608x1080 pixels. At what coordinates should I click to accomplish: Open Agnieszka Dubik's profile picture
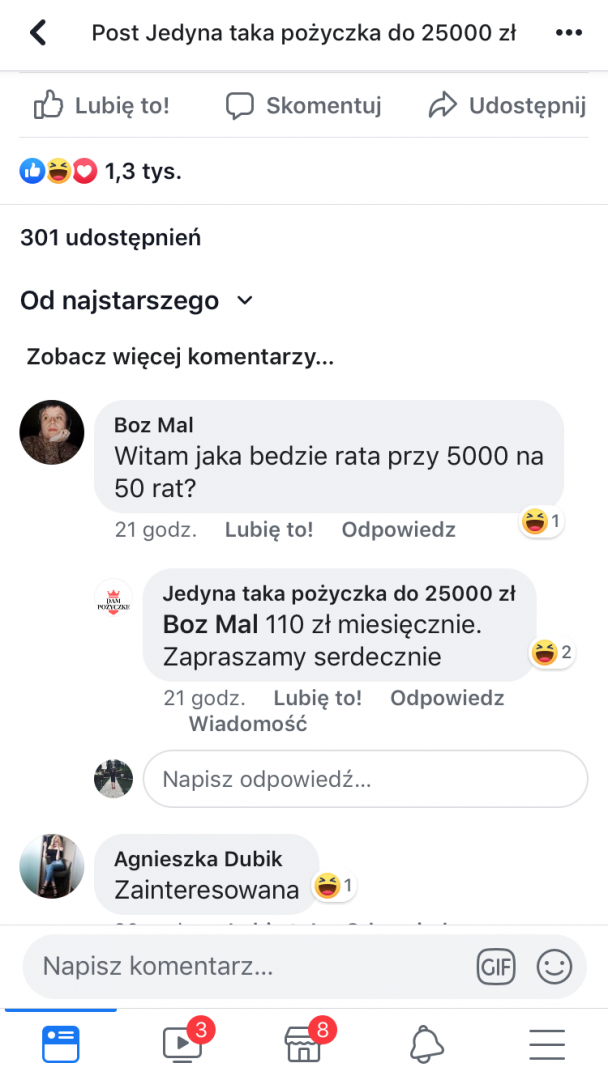(x=52, y=866)
